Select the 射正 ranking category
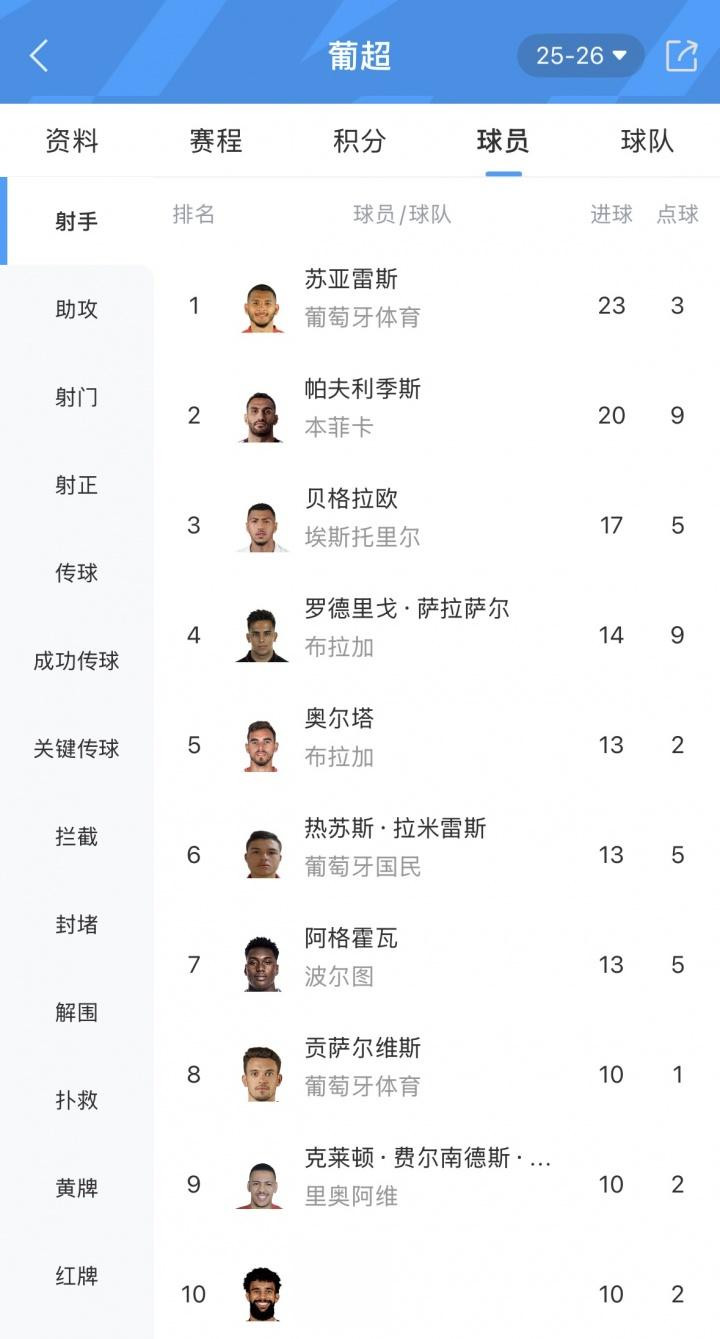Viewport: 720px width, 1339px height. tap(77, 485)
